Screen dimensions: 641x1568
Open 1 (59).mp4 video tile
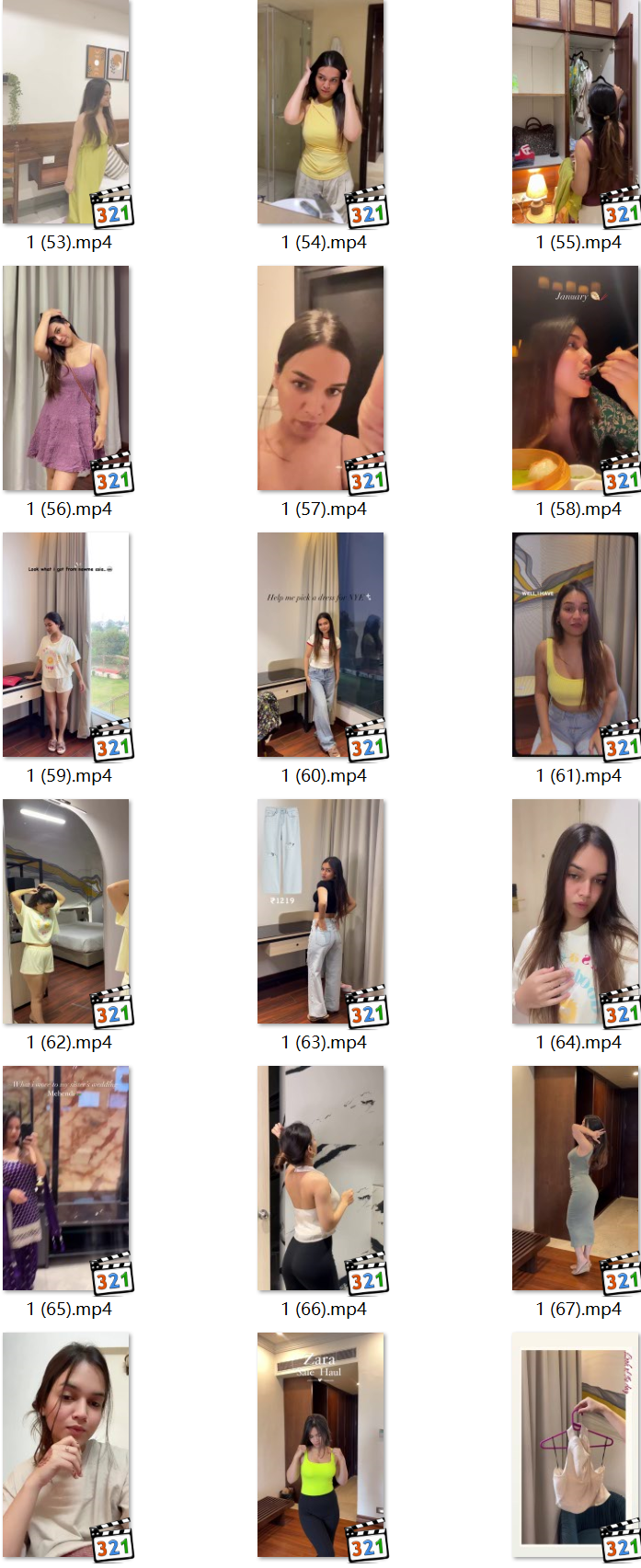(x=66, y=646)
